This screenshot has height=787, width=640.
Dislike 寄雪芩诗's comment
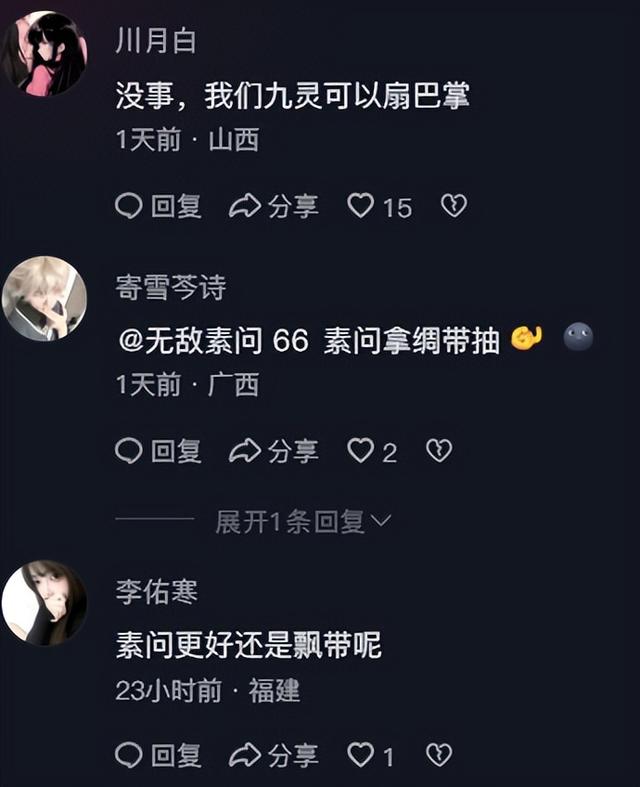click(x=439, y=451)
